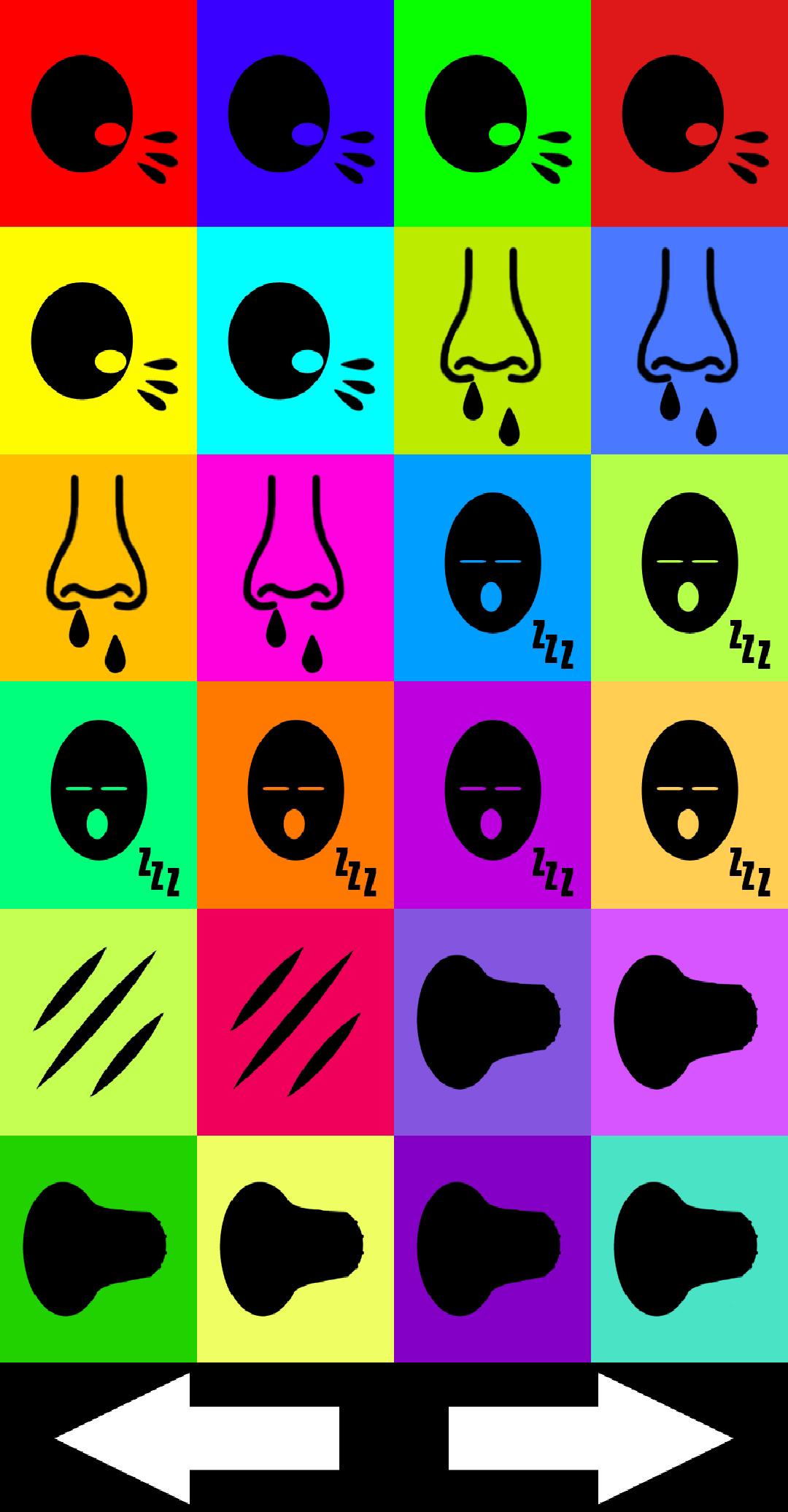
Task: Play the horn sound on turquoise tile
Action: tap(689, 1249)
